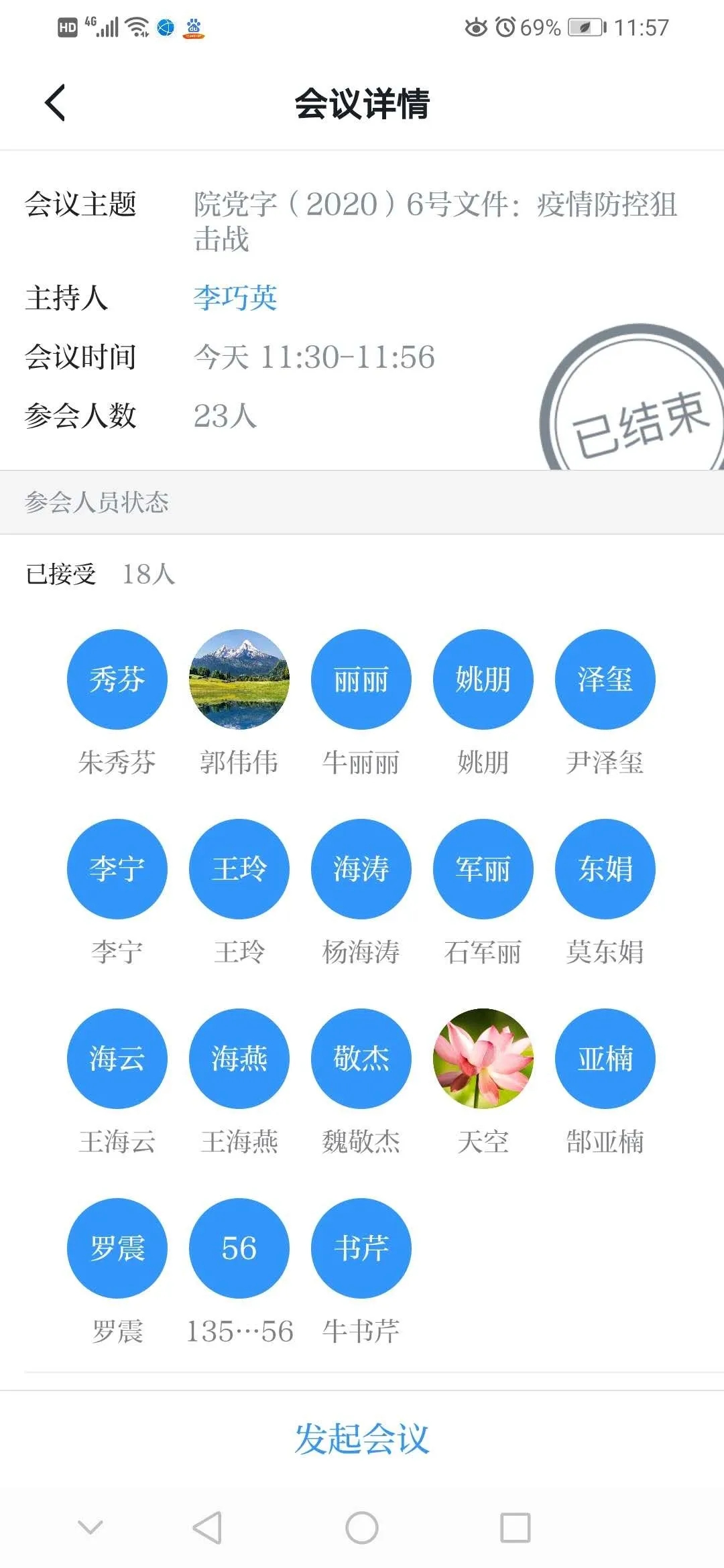Tap attendee 石军丽's avatar

pos(483,869)
